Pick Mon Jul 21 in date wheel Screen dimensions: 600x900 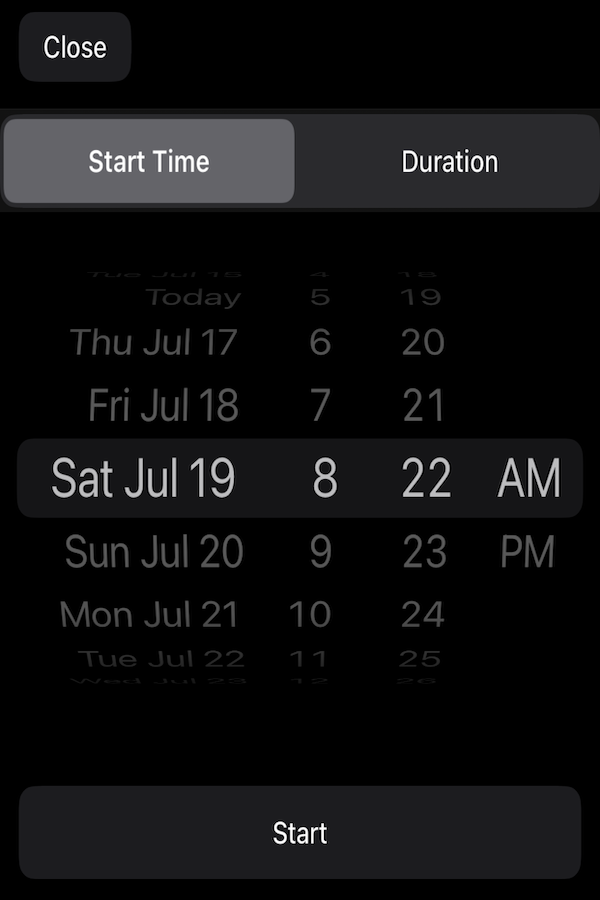pyautogui.click(x=149, y=614)
